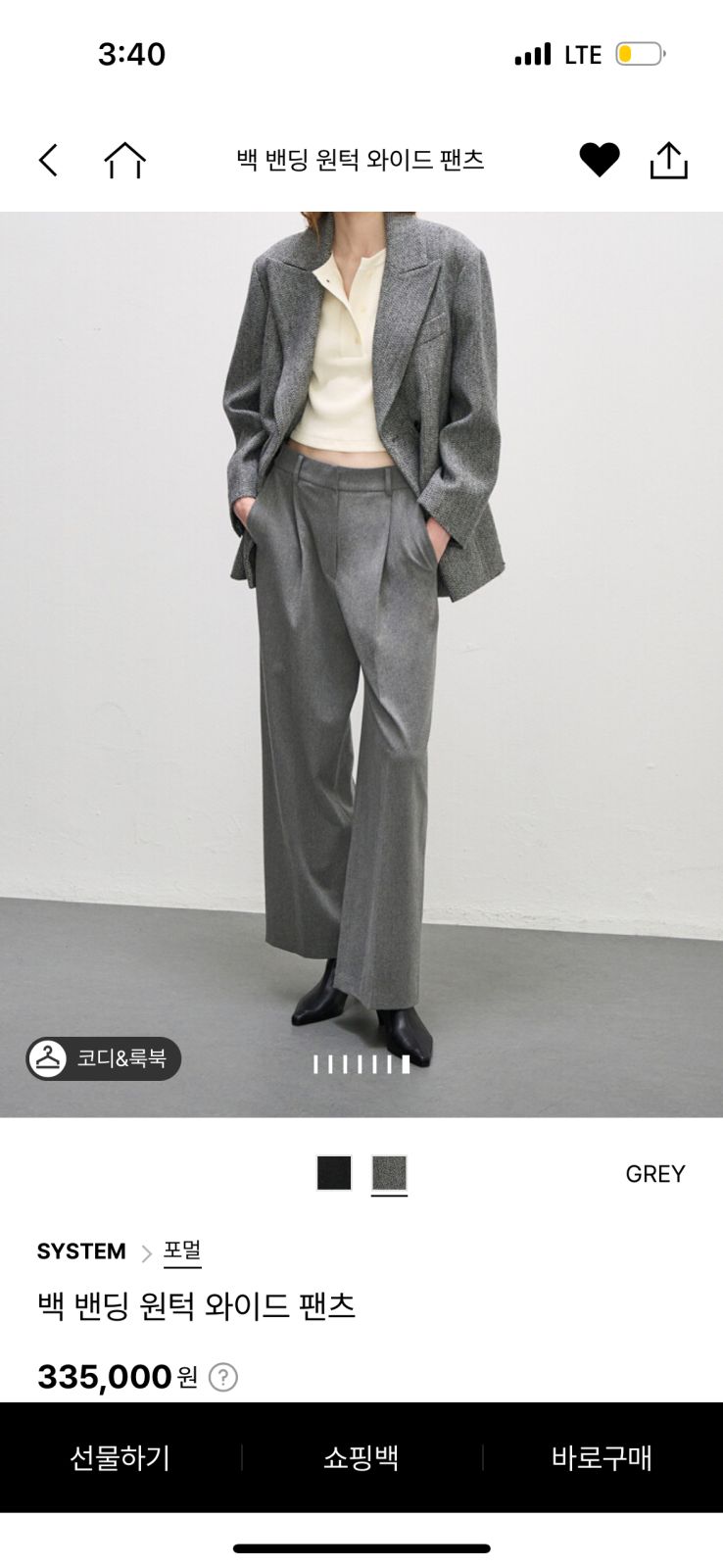723x1568 pixels.
Task: View price info via question mark icon
Action: 223,1377
